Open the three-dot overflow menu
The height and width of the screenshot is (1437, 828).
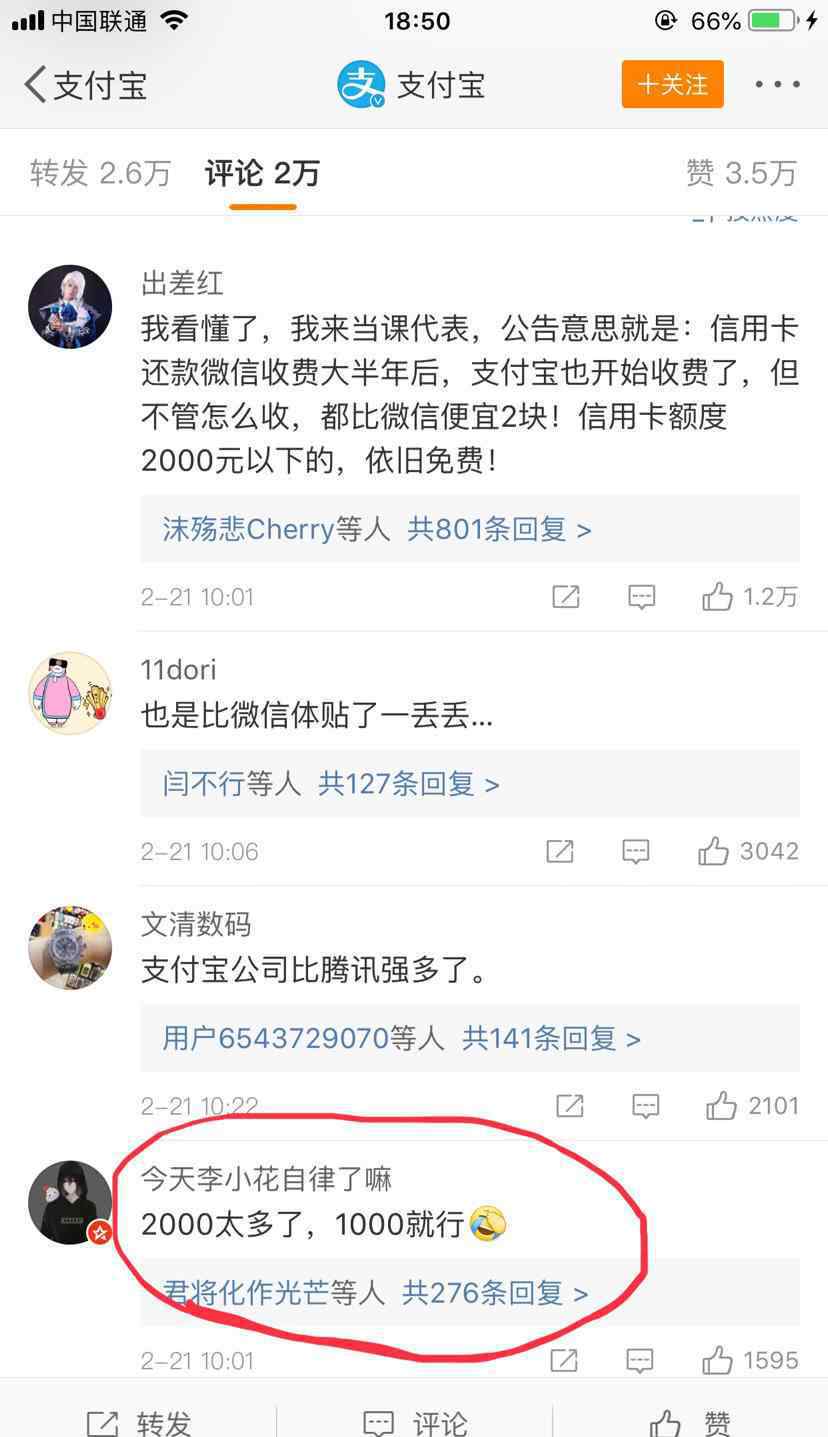point(777,85)
